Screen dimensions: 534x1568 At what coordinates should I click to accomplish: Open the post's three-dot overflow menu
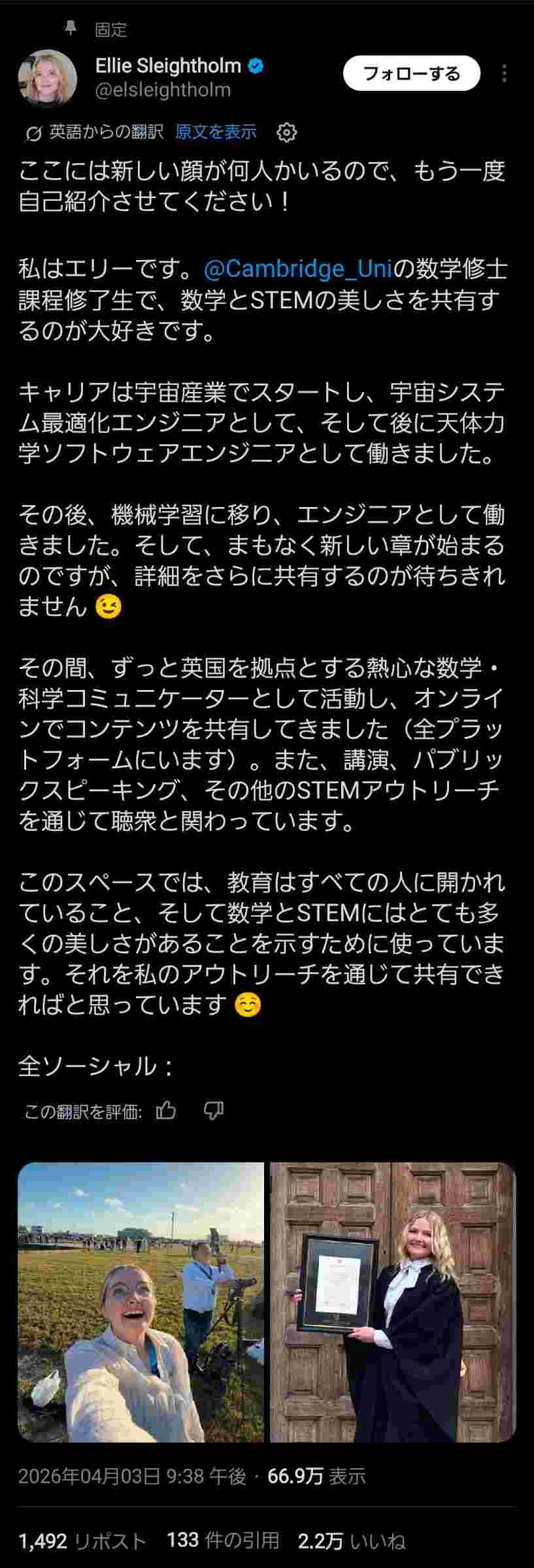point(504,73)
